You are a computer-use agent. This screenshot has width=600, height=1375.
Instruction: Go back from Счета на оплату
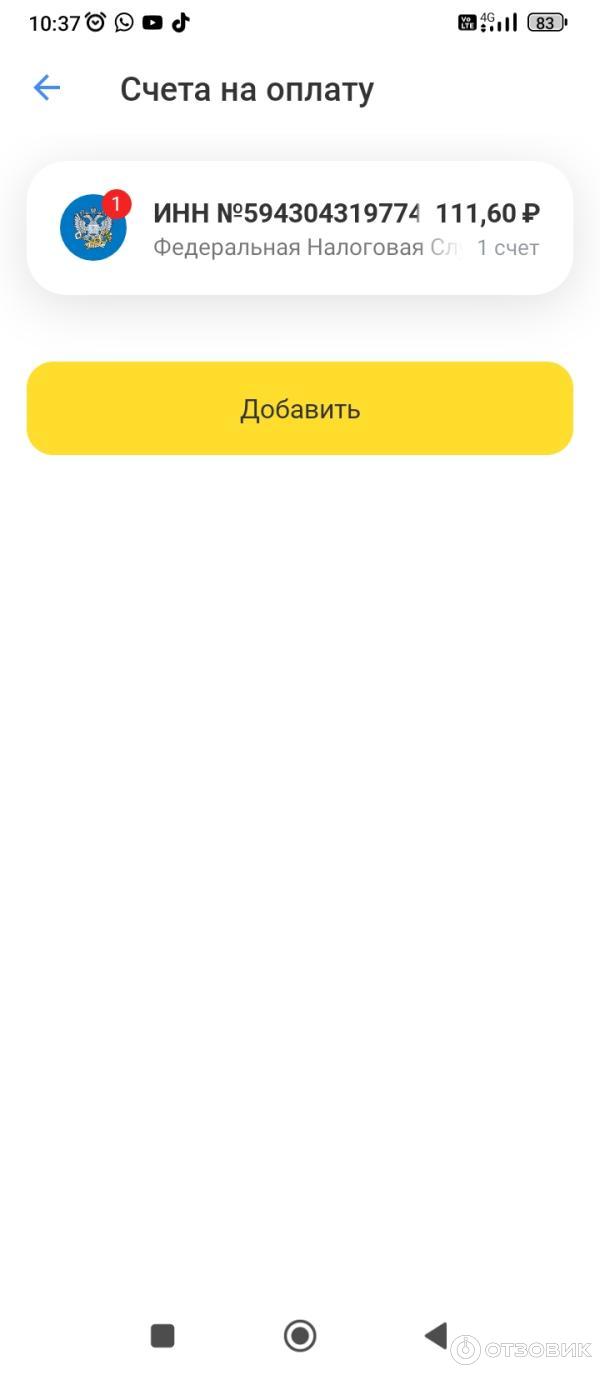[x=47, y=88]
